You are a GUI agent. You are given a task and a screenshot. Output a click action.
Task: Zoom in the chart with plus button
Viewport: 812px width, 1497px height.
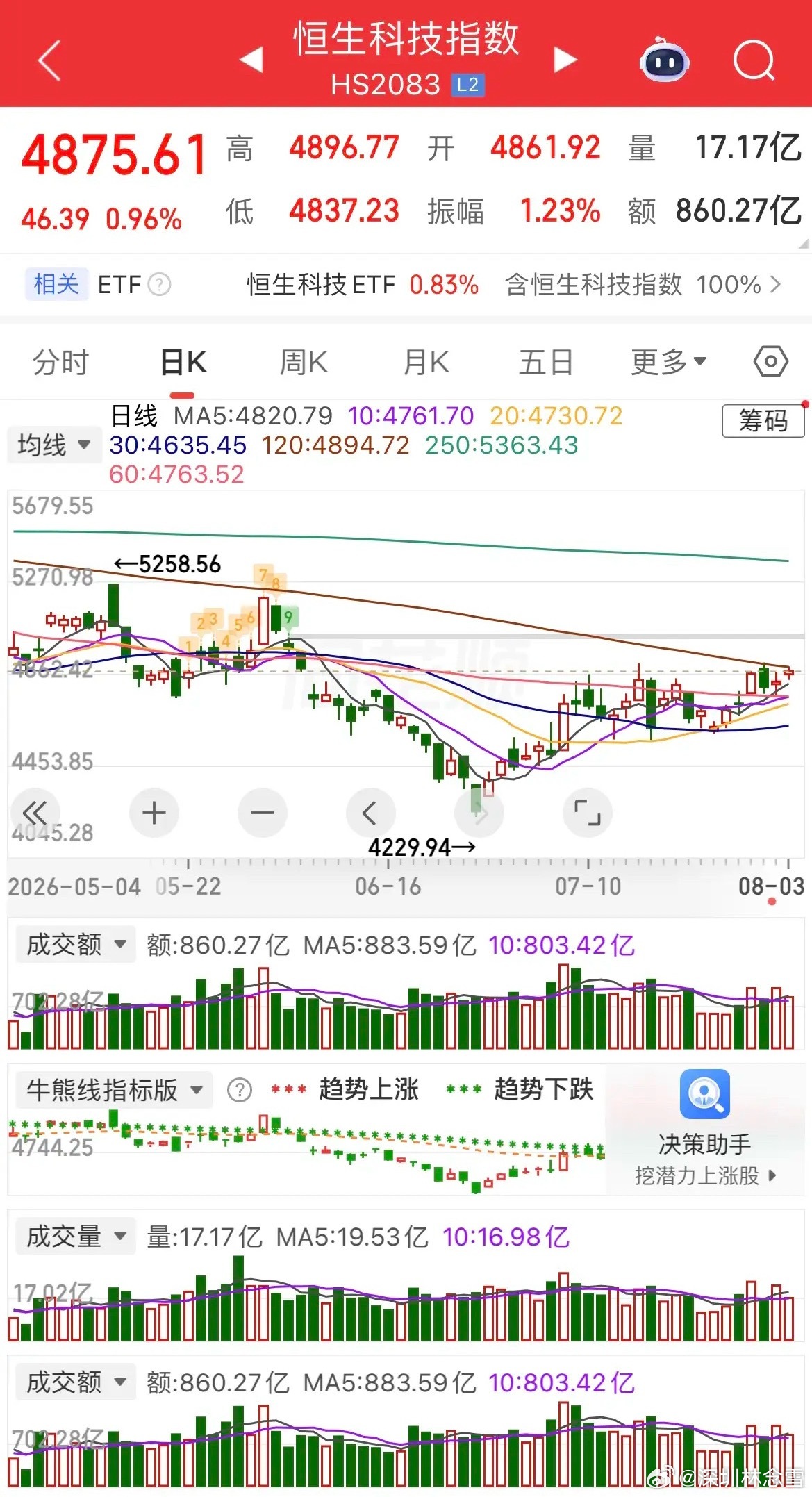154,813
